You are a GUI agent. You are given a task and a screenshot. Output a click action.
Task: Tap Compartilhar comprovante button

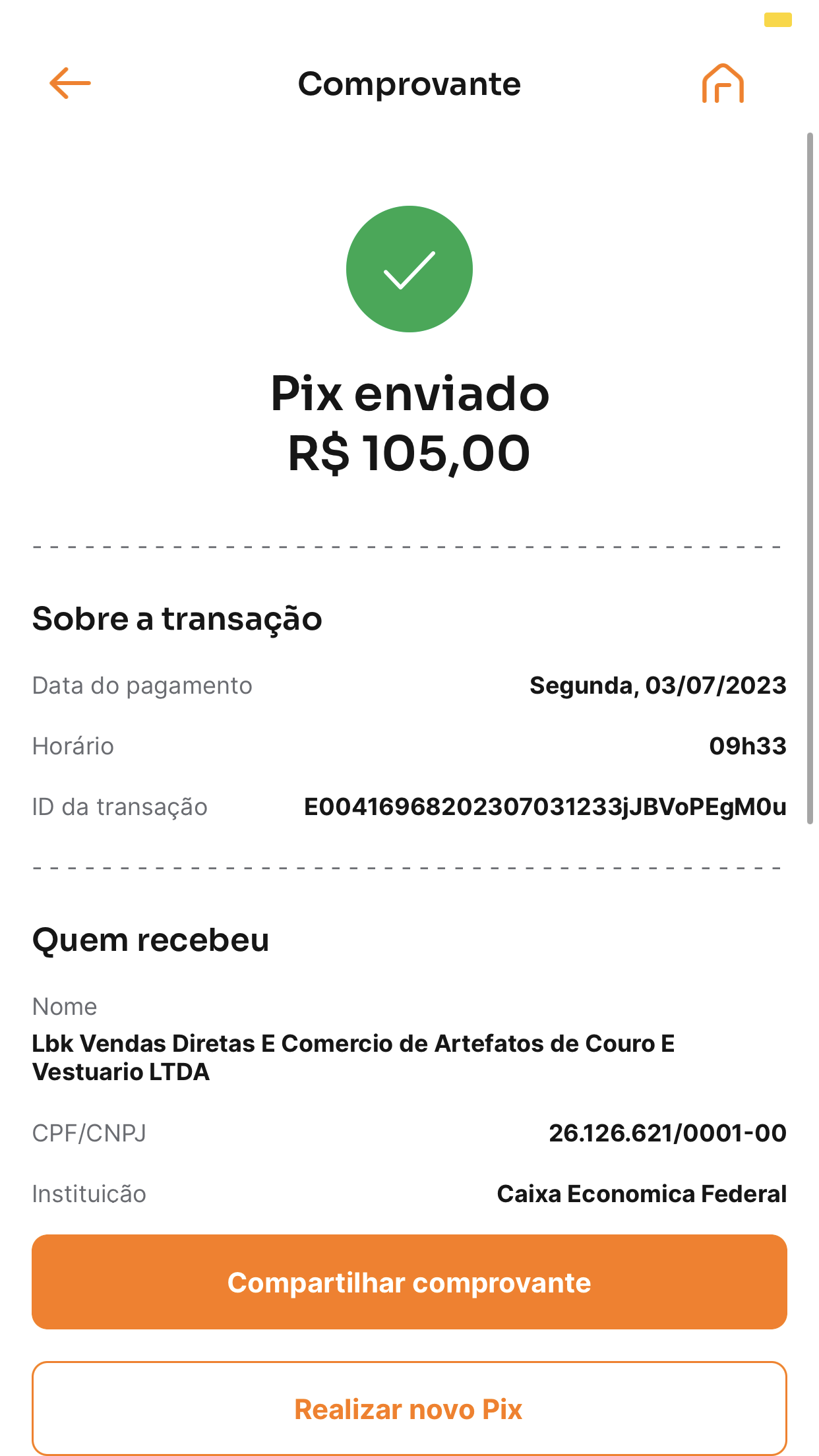coord(409,1282)
